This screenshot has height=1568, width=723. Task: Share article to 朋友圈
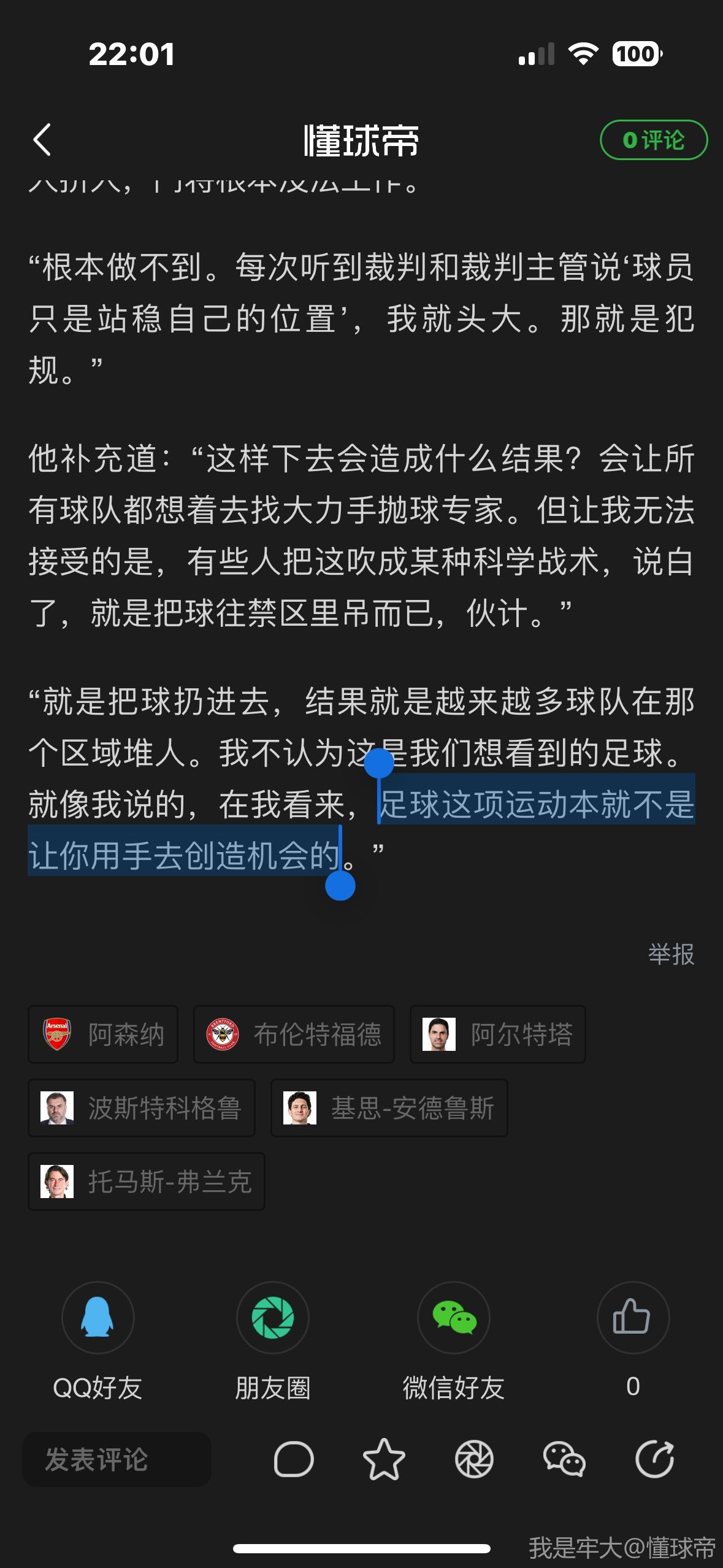coord(273,1318)
